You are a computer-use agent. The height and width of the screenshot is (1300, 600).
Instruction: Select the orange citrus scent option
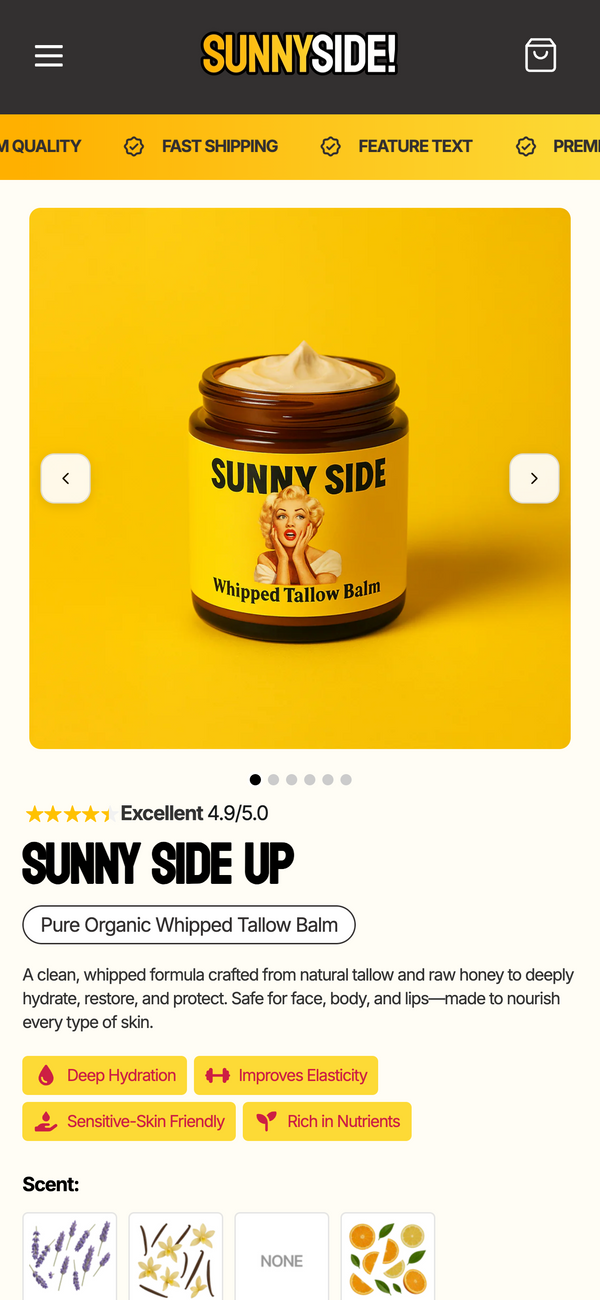388,1257
